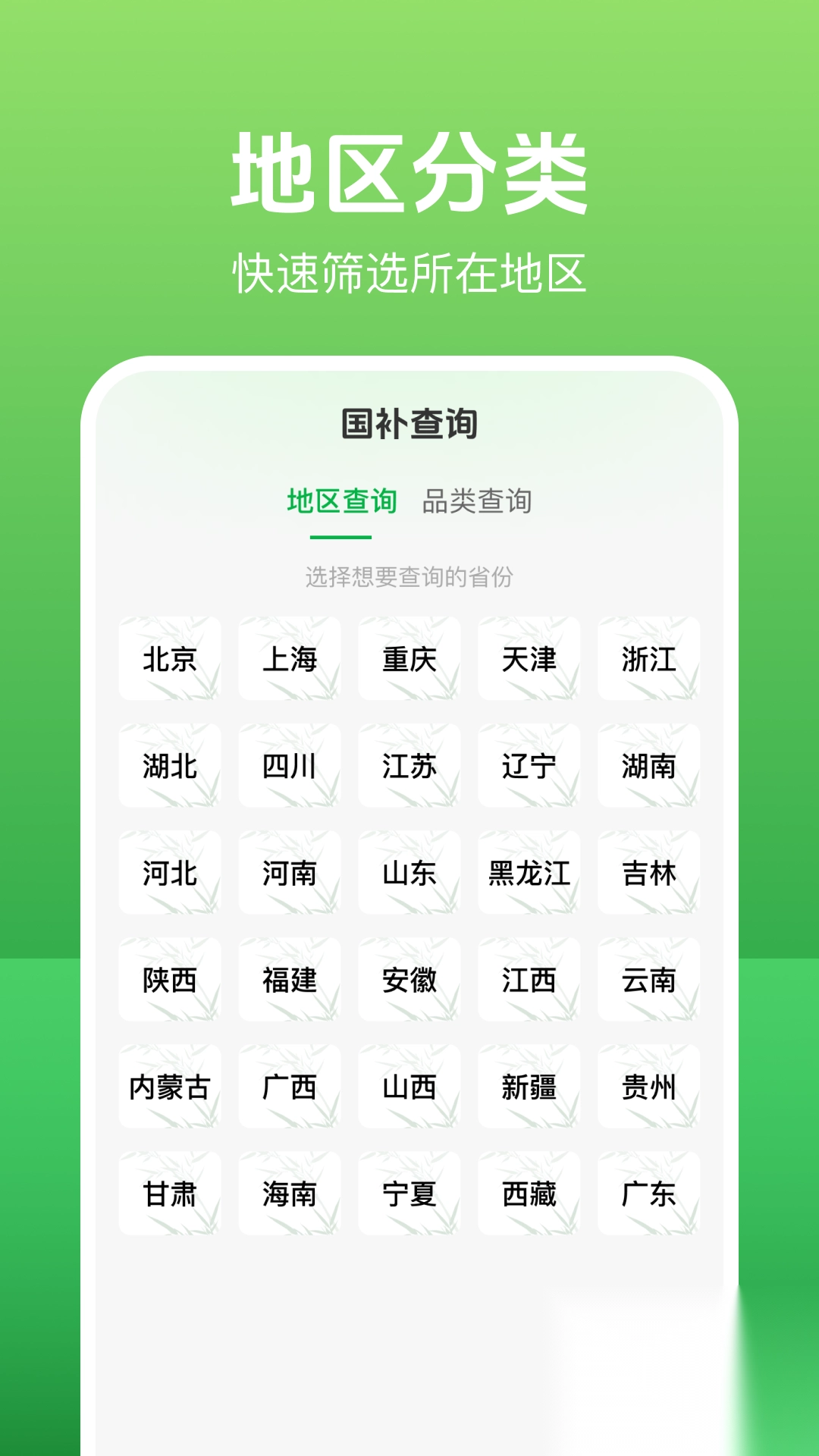Choose the 四川 province option
Screen dimensions: 819x1456
290,766
